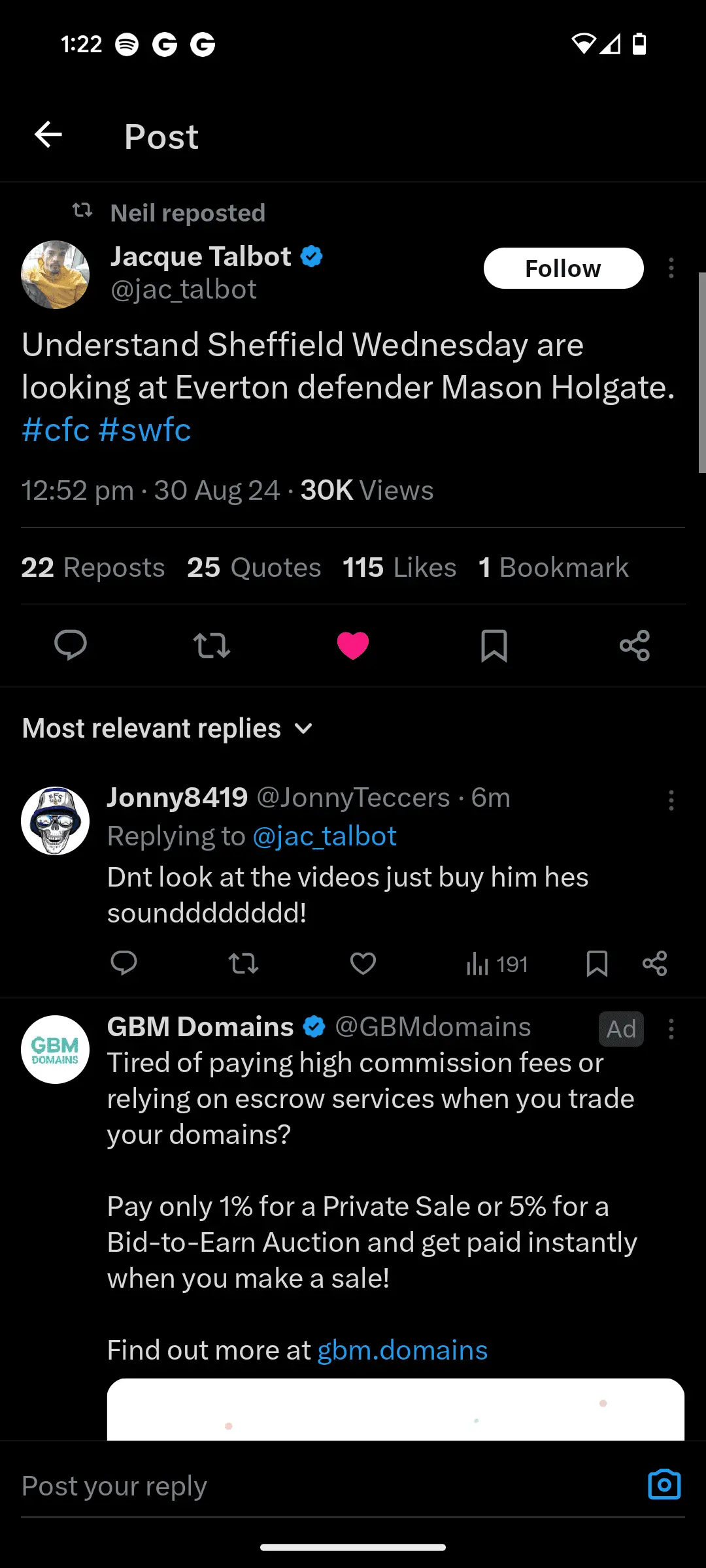Image resolution: width=706 pixels, height=1568 pixels.
Task: Open Jacque Talbot's profile picture
Action: click(56, 275)
